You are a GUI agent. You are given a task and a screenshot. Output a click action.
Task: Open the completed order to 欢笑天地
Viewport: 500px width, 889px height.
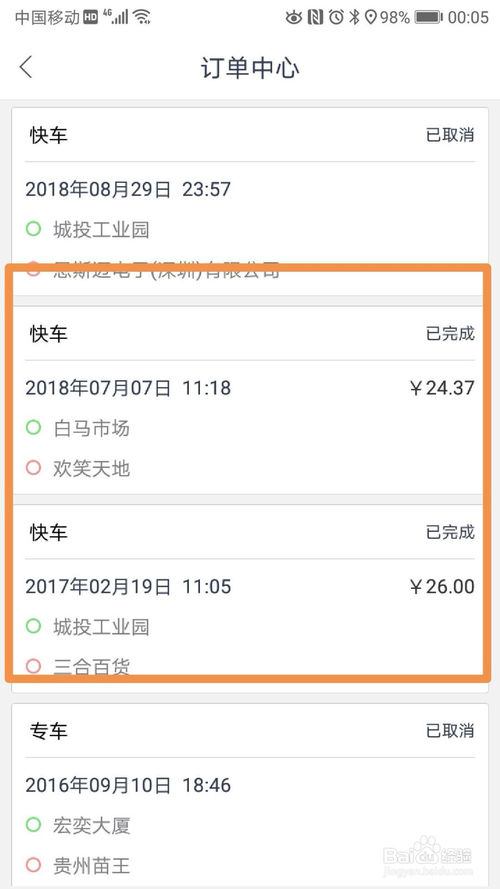click(250, 400)
